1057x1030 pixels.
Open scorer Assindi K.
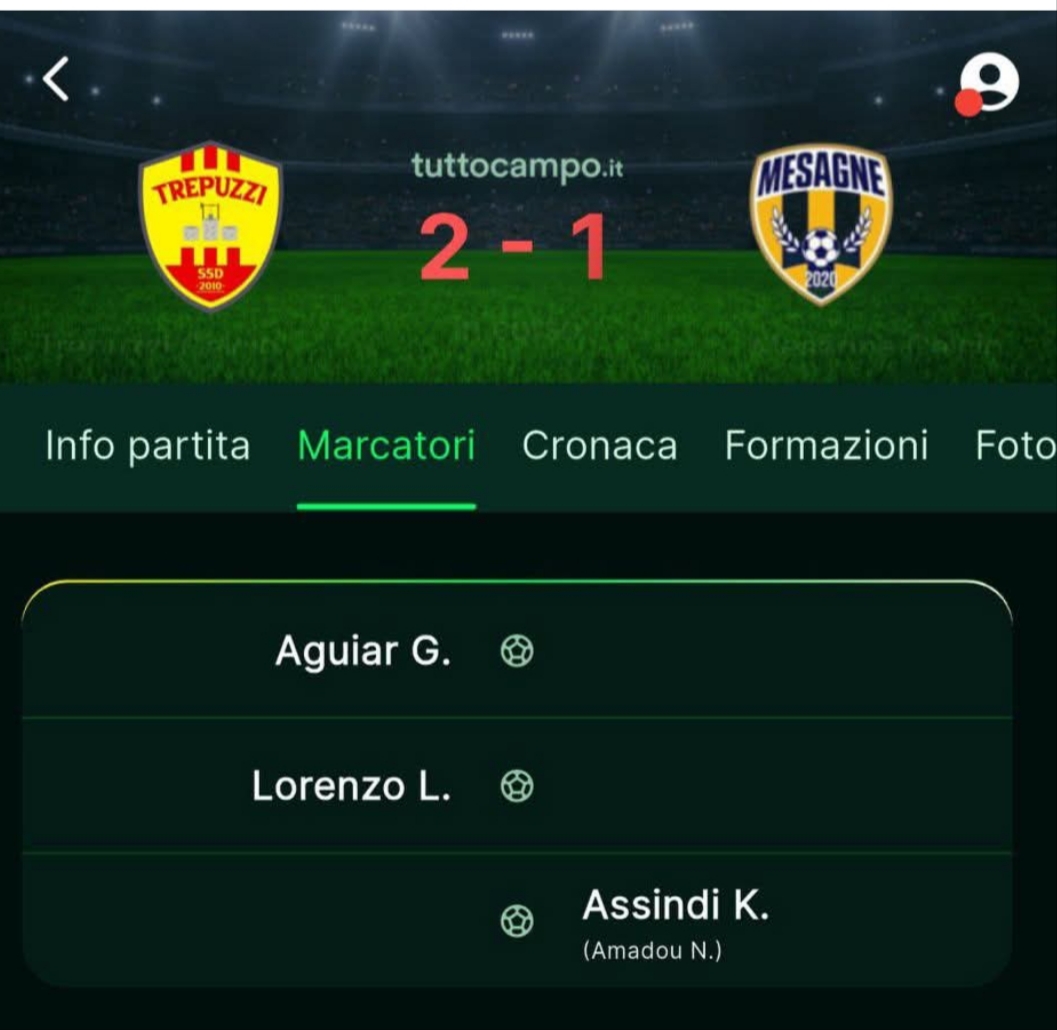point(675,905)
